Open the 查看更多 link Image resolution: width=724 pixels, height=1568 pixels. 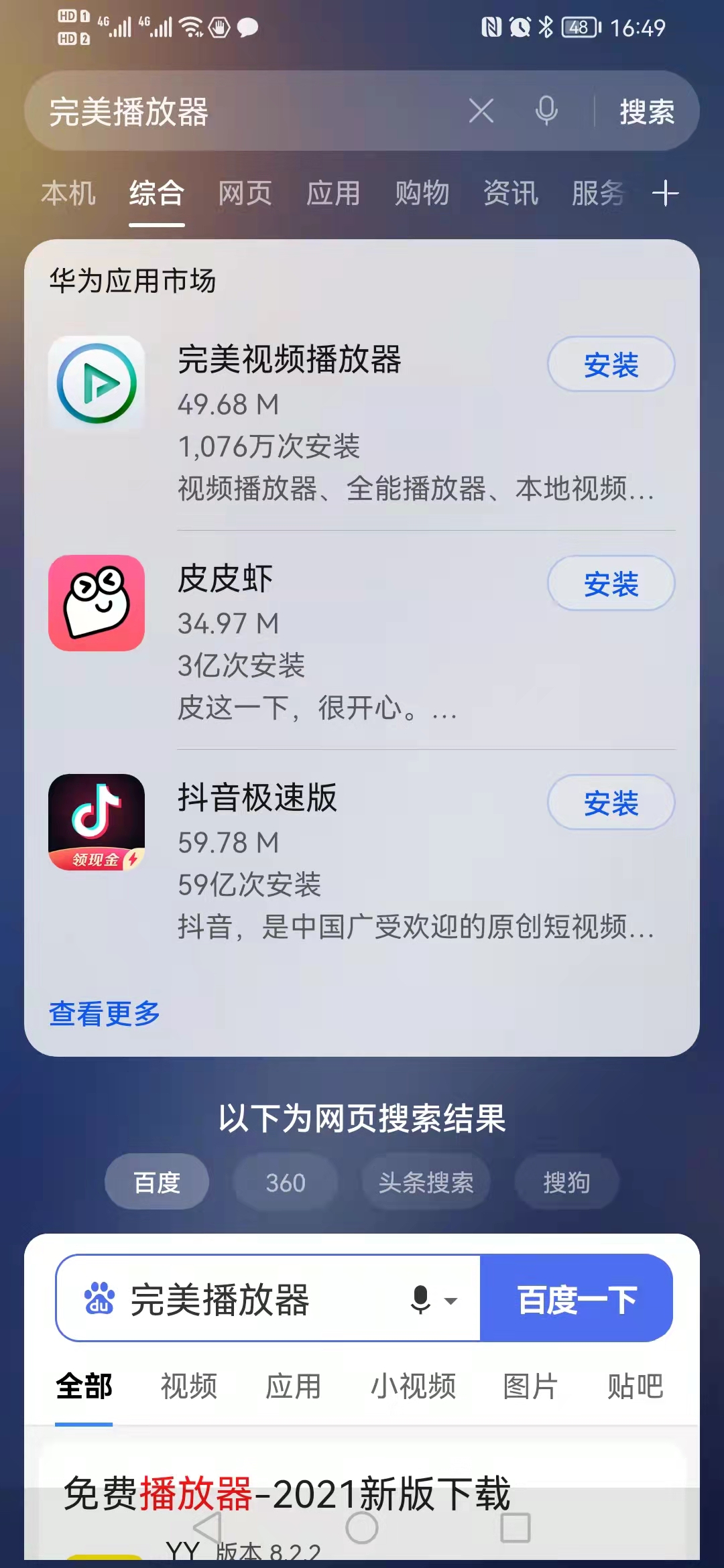(105, 1013)
